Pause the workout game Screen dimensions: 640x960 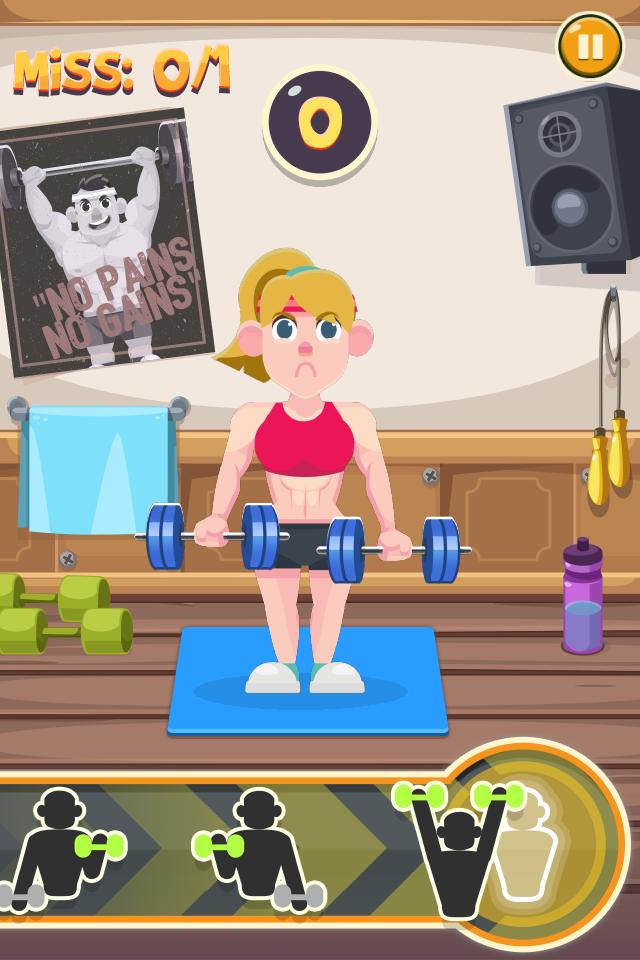point(590,46)
